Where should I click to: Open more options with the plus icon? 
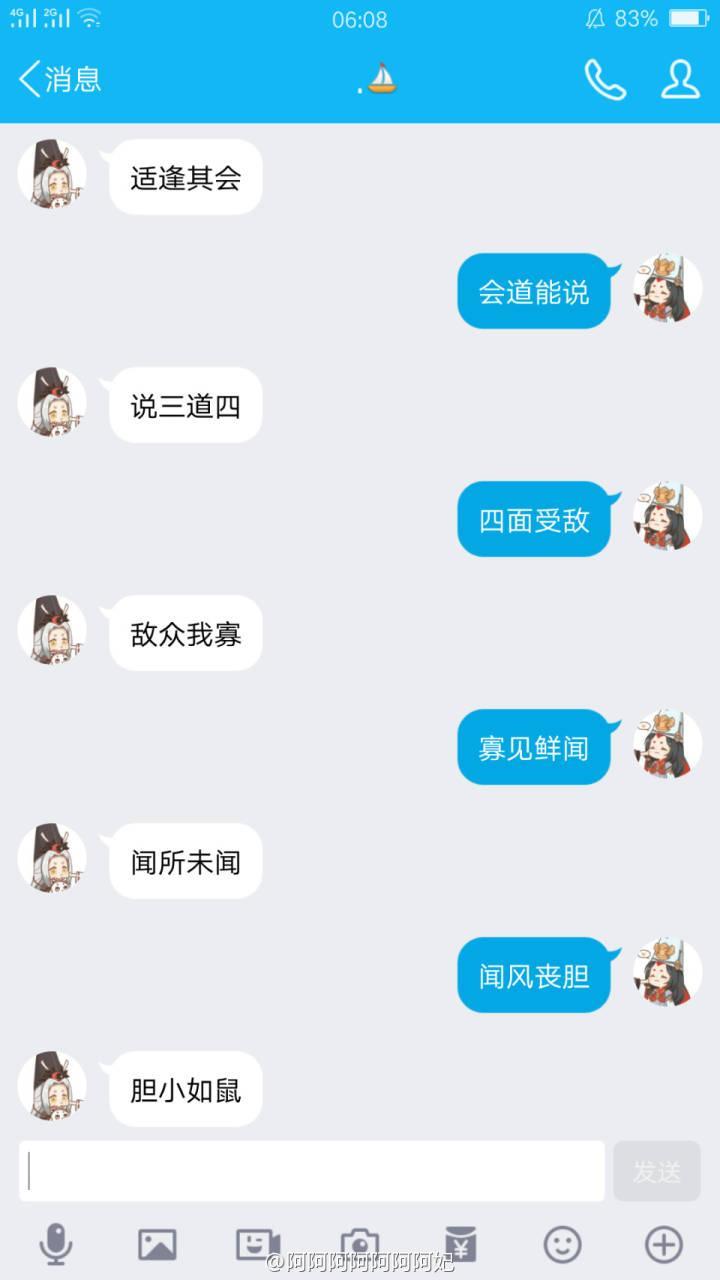point(663,1245)
